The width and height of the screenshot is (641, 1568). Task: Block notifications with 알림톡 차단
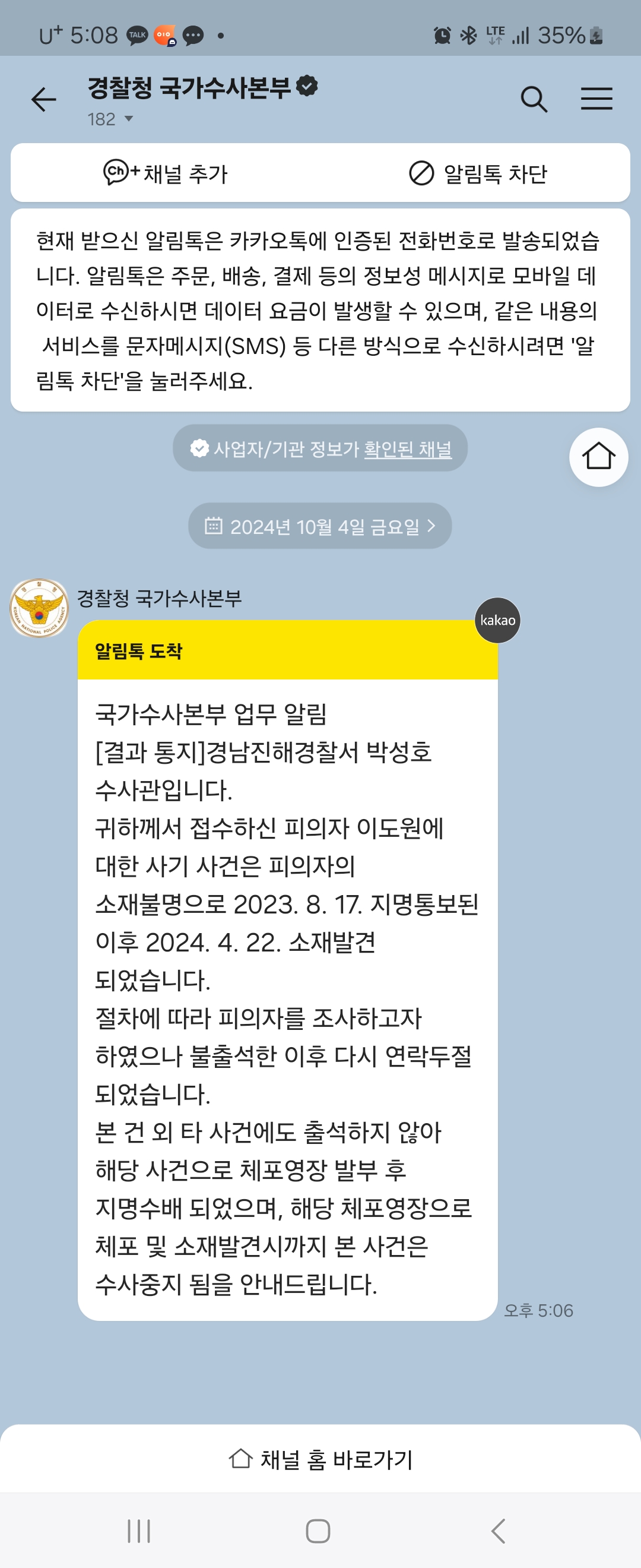coord(478,173)
